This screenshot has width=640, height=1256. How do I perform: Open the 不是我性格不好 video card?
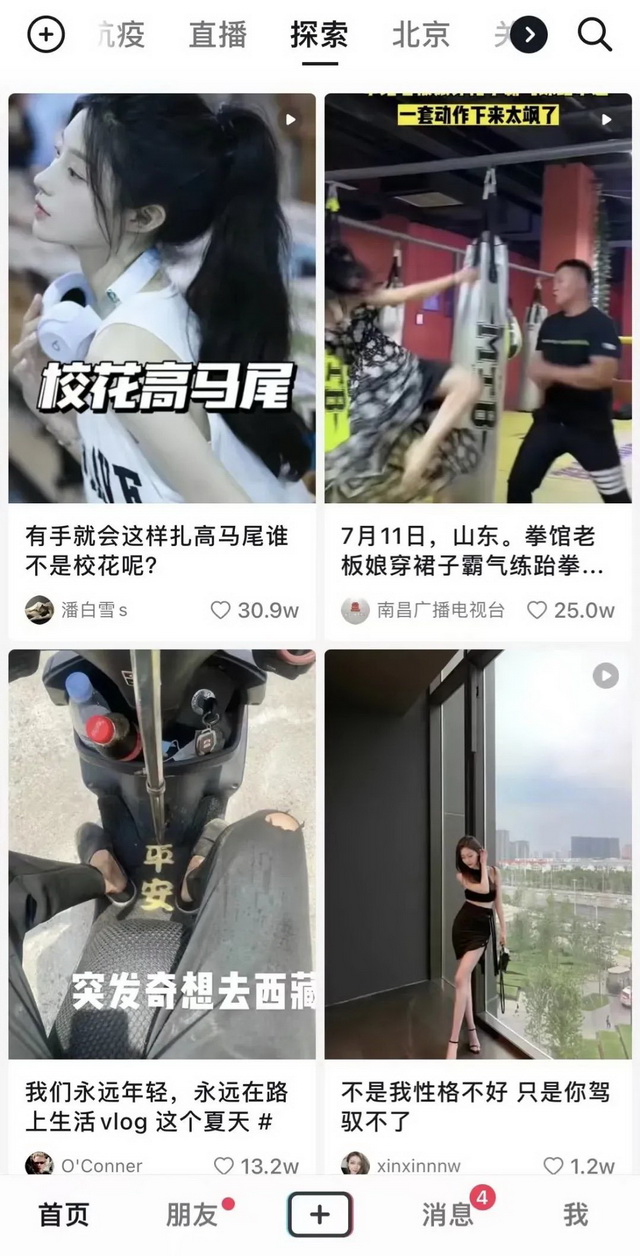click(x=478, y=855)
